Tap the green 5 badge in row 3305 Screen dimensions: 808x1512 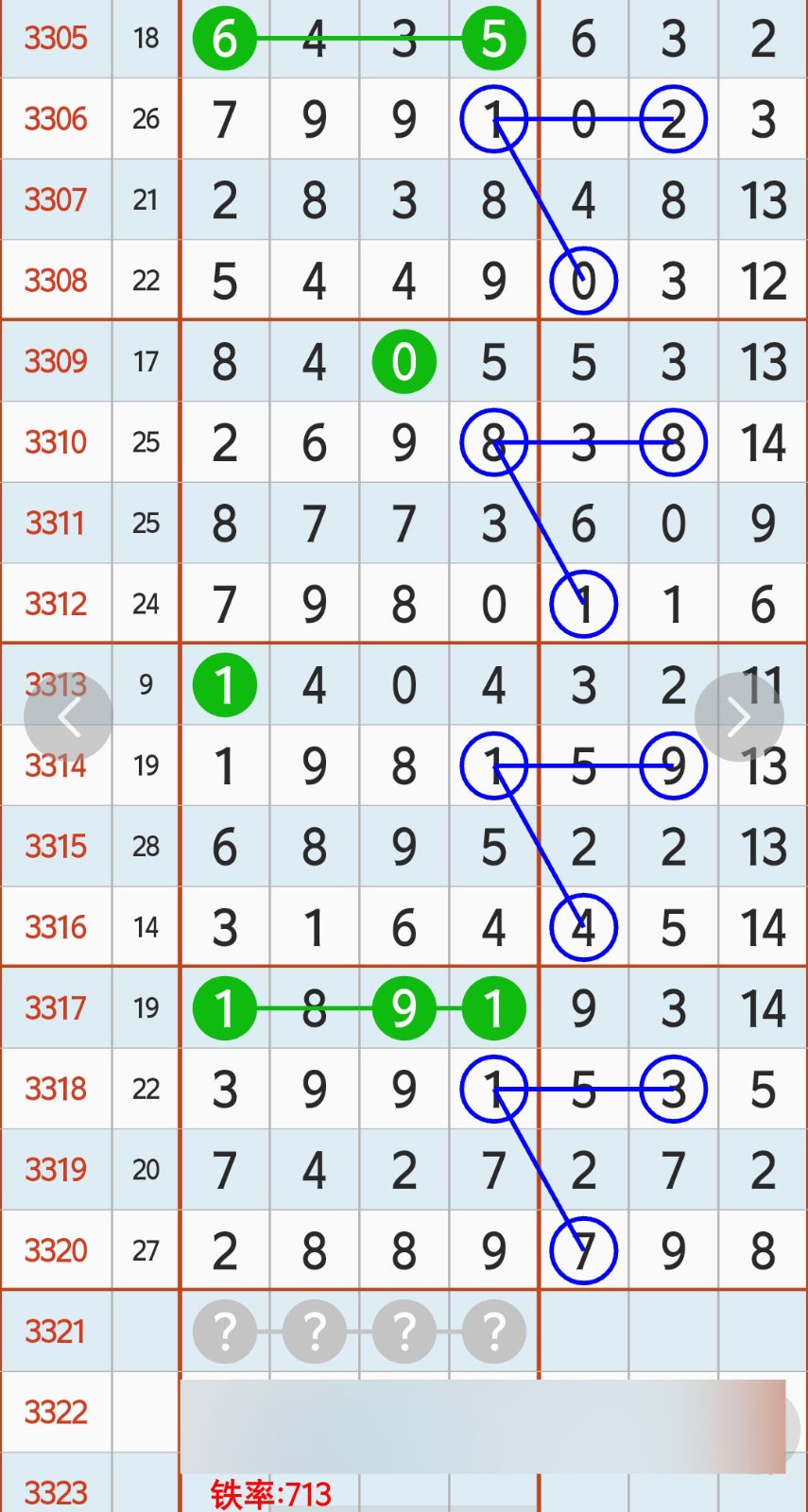(493, 39)
